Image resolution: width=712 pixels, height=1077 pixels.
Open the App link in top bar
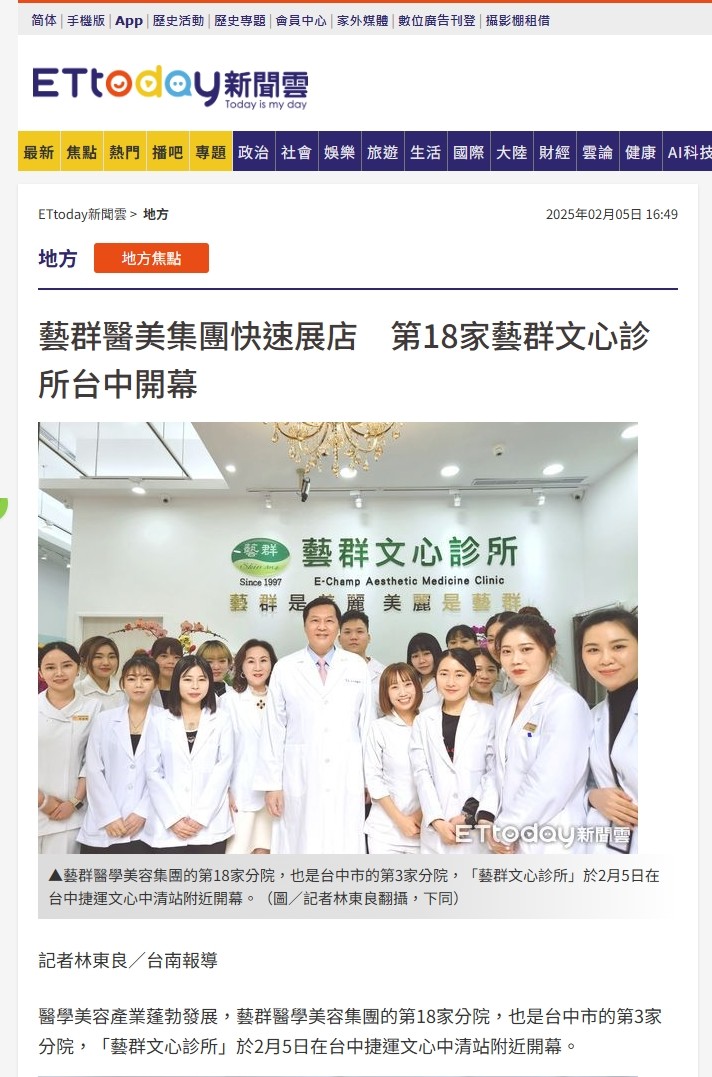coord(129,20)
